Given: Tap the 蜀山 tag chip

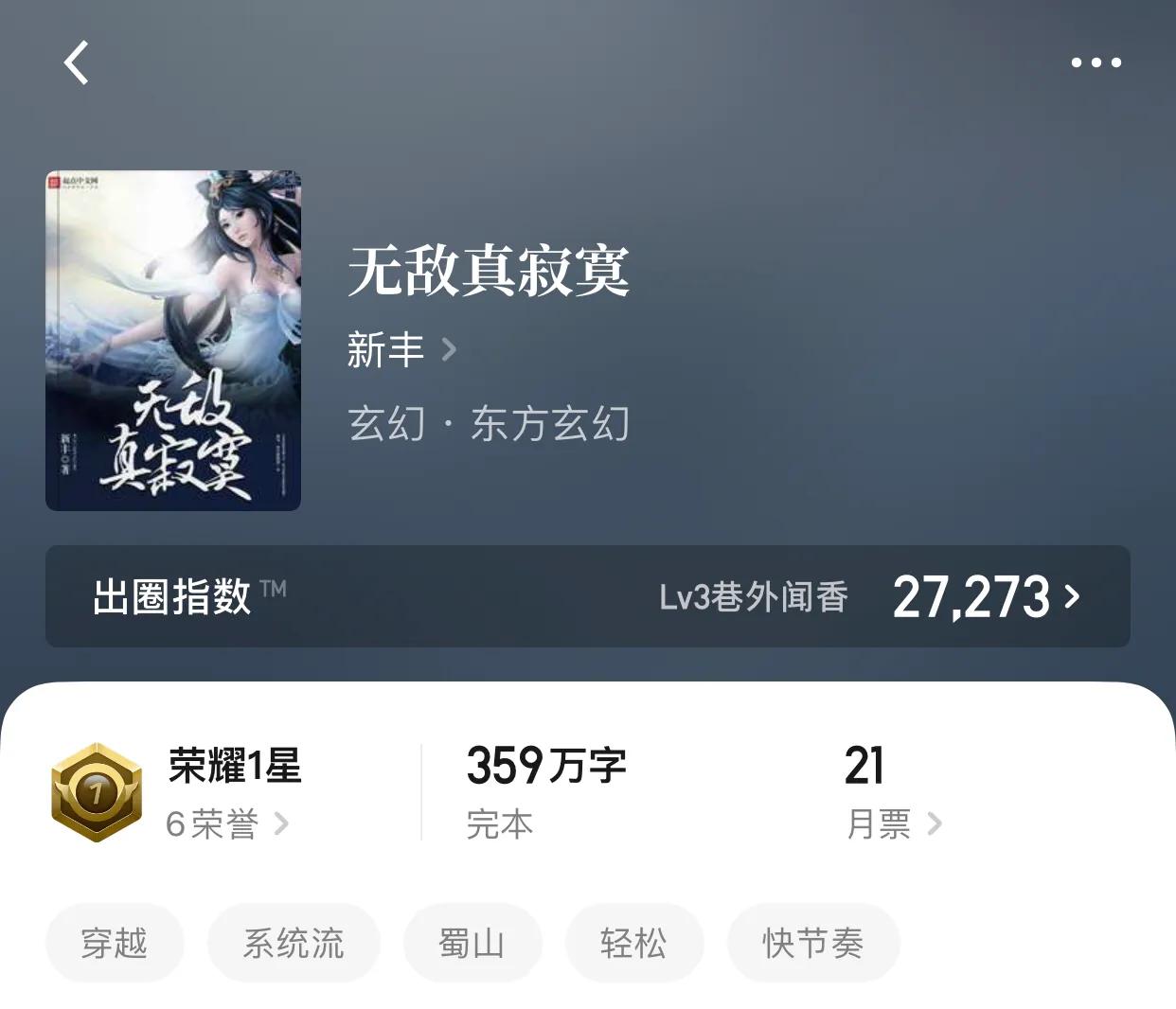Looking at the screenshot, I should [472, 943].
